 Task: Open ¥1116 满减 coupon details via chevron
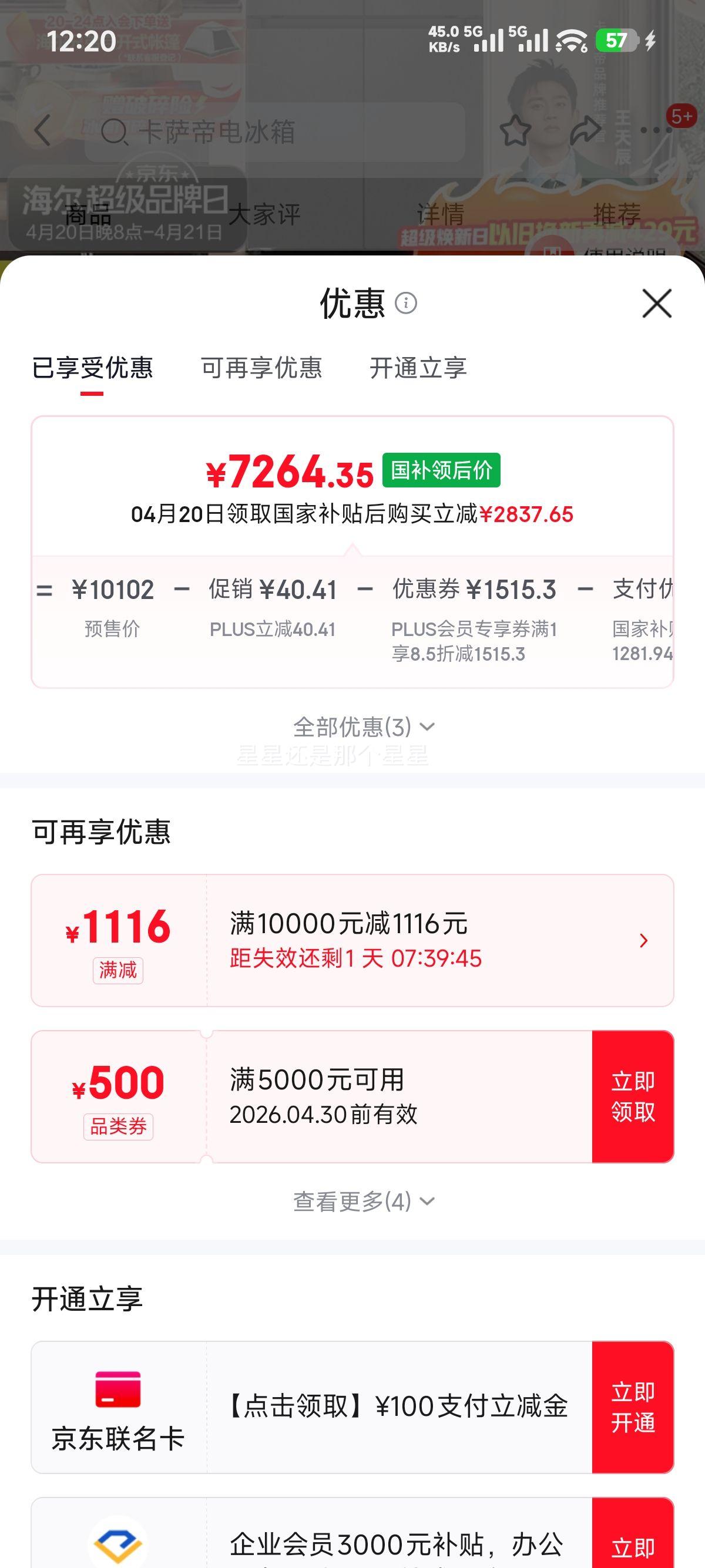coord(643,941)
